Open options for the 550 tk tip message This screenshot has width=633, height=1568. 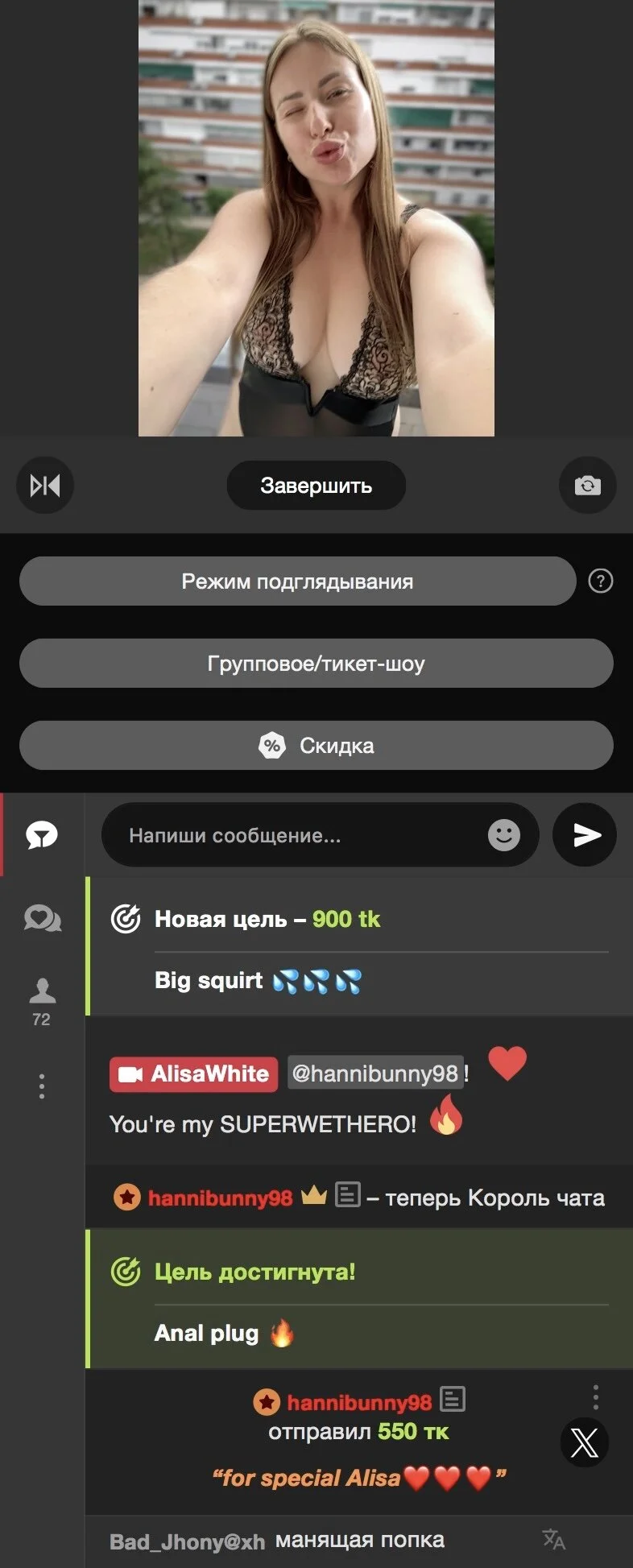tap(595, 1396)
